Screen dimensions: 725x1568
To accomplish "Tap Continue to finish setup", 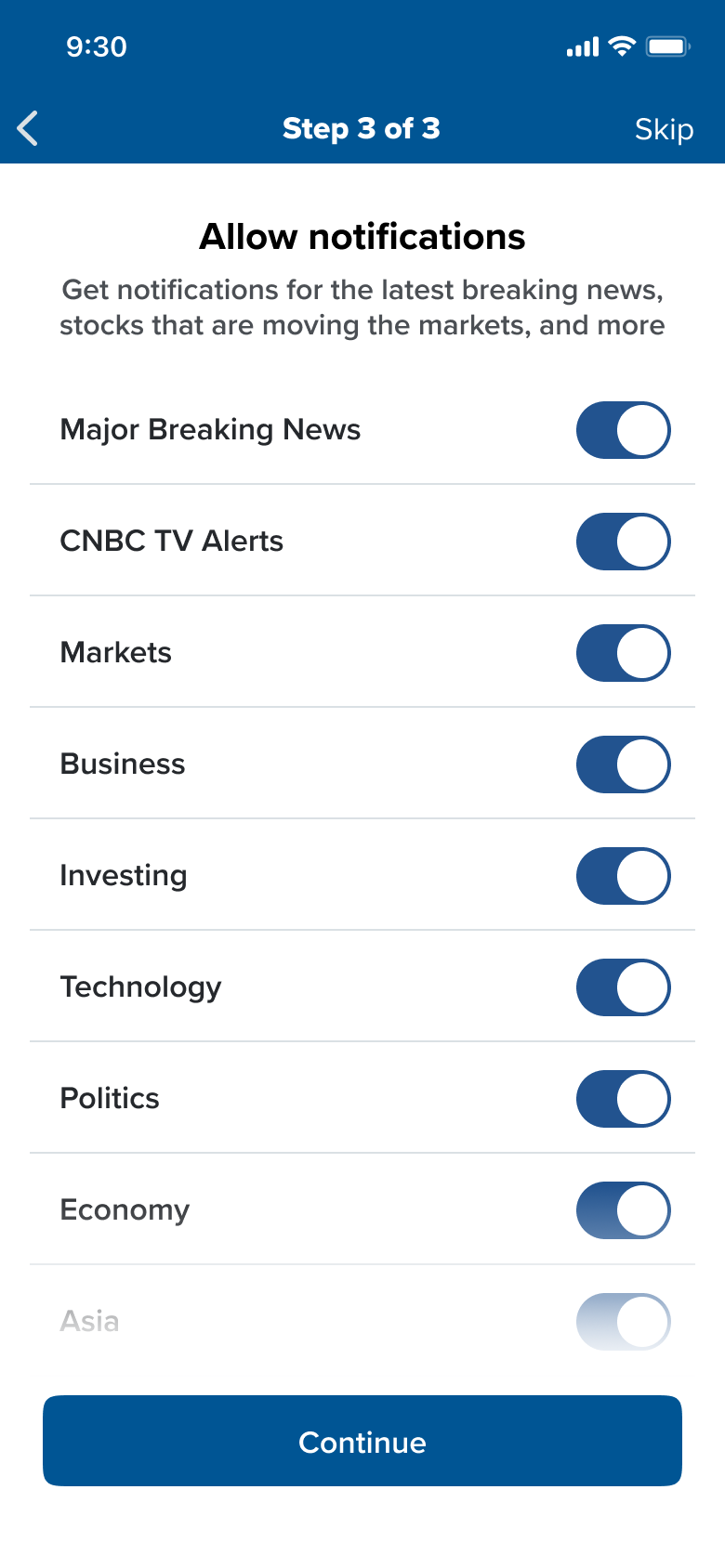I will point(362,1441).
